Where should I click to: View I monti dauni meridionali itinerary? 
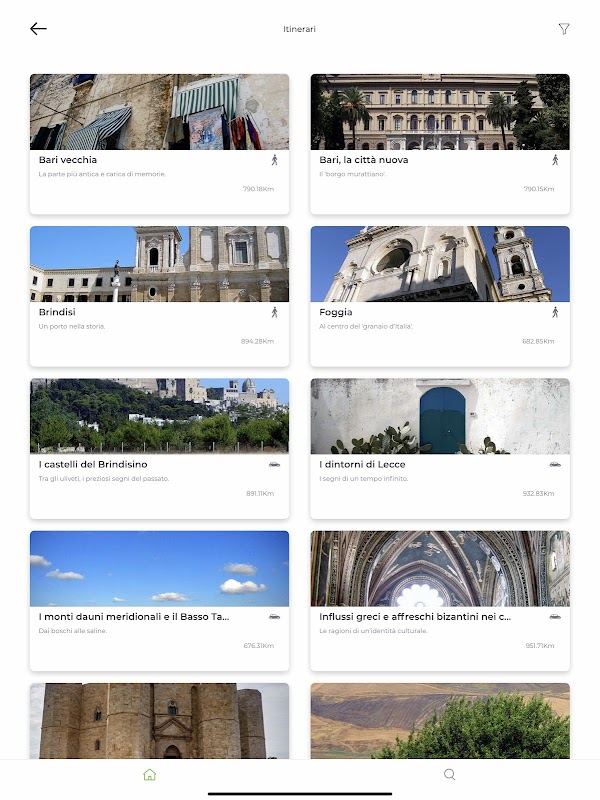point(159,600)
